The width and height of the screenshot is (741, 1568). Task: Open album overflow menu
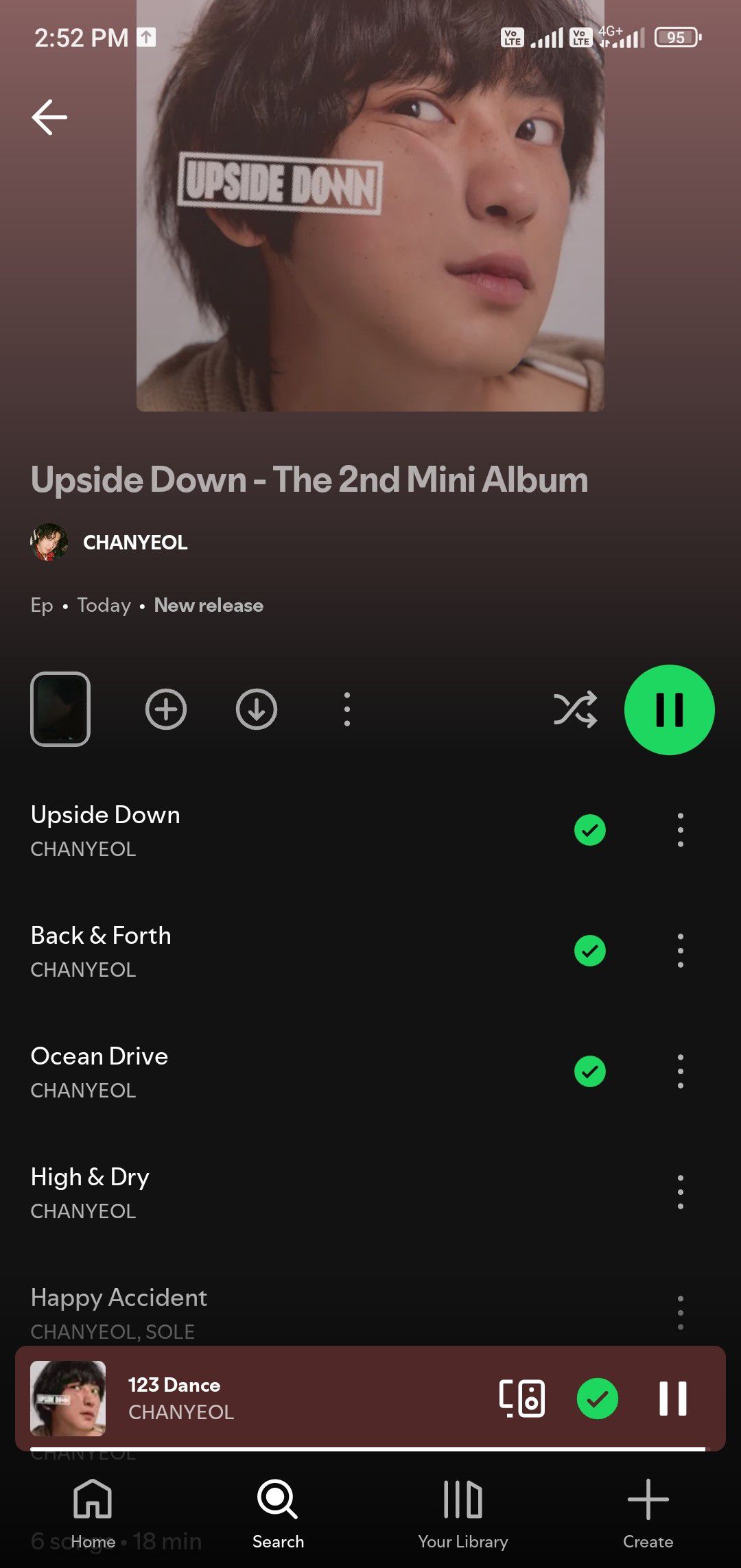point(347,709)
